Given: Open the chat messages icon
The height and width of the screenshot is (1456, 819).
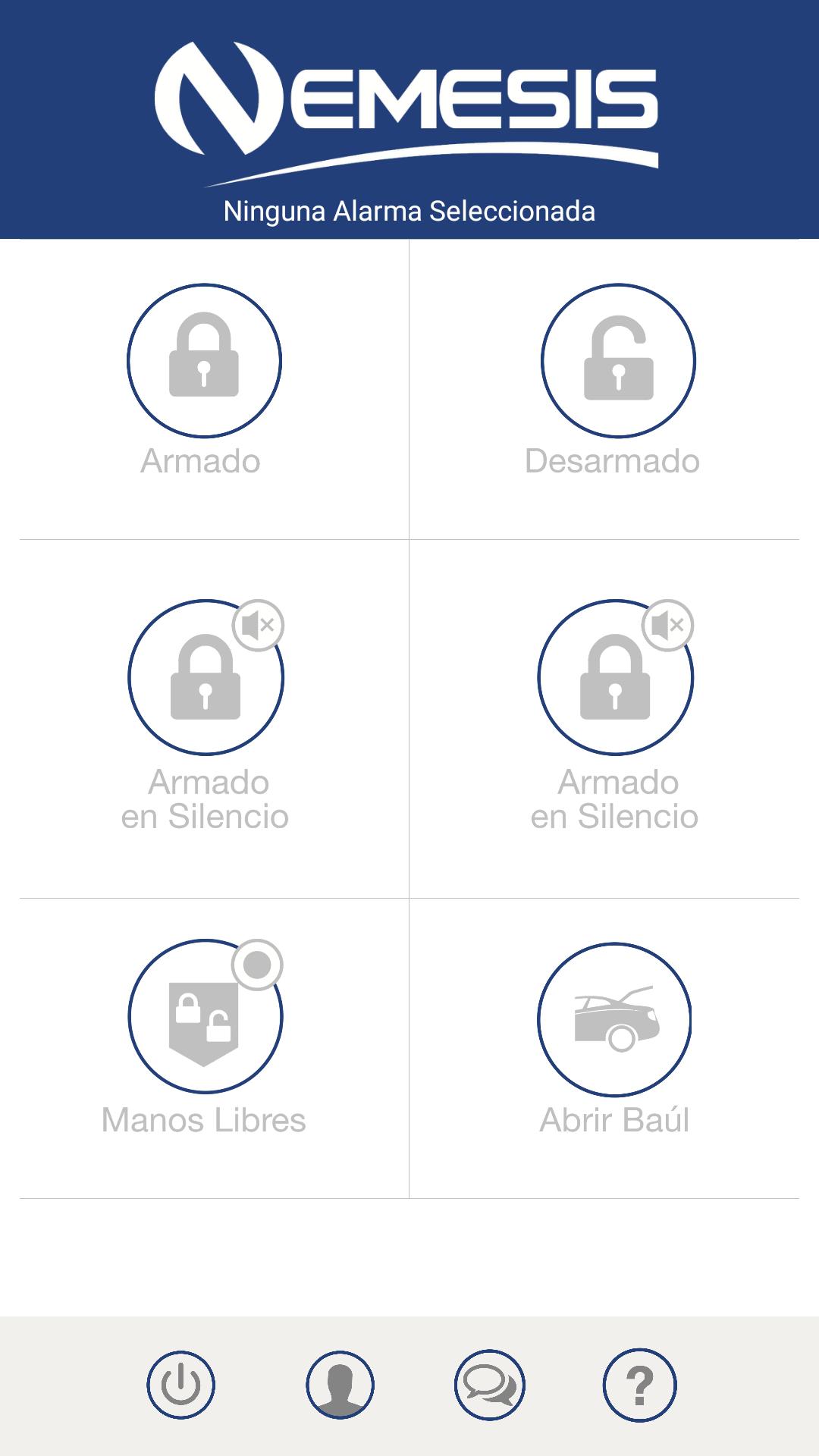Looking at the screenshot, I should pos(489,1385).
